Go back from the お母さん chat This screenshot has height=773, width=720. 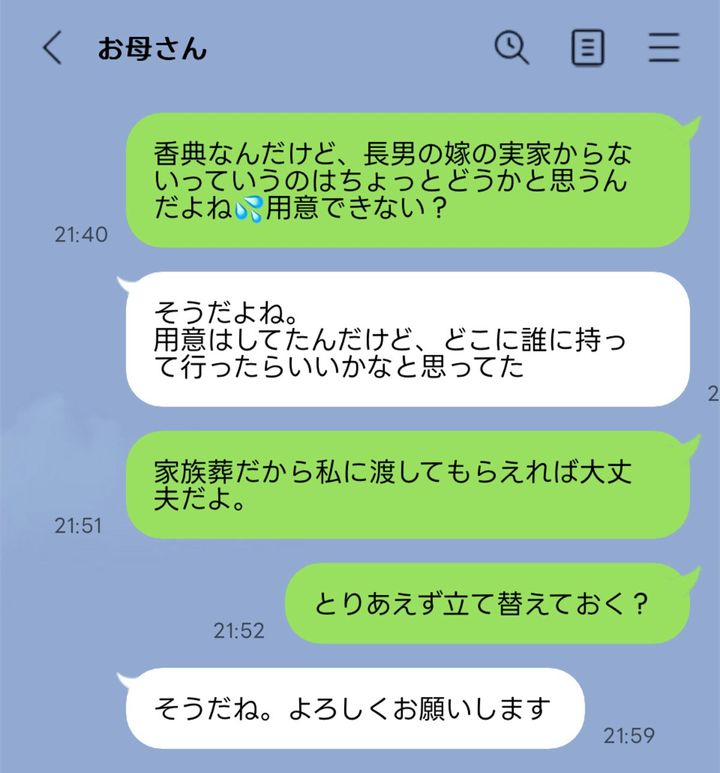coord(52,48)
